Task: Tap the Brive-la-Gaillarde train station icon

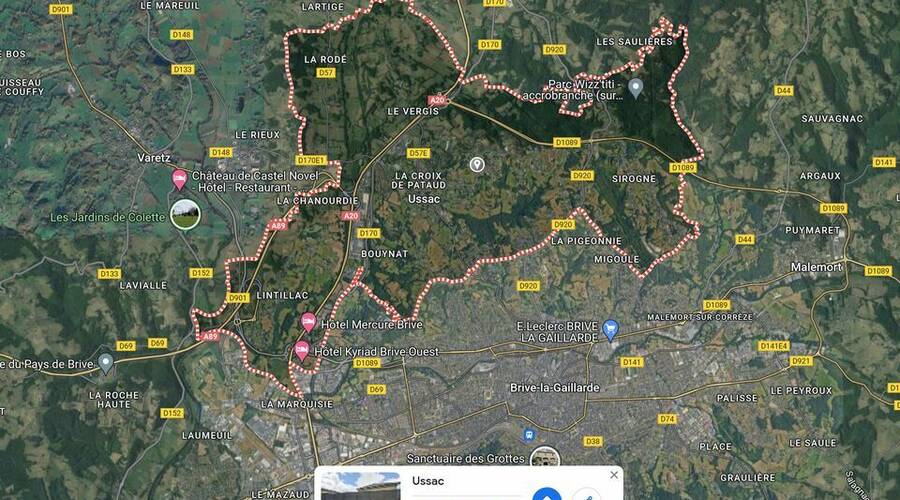Action: click(x=528, y=434)
